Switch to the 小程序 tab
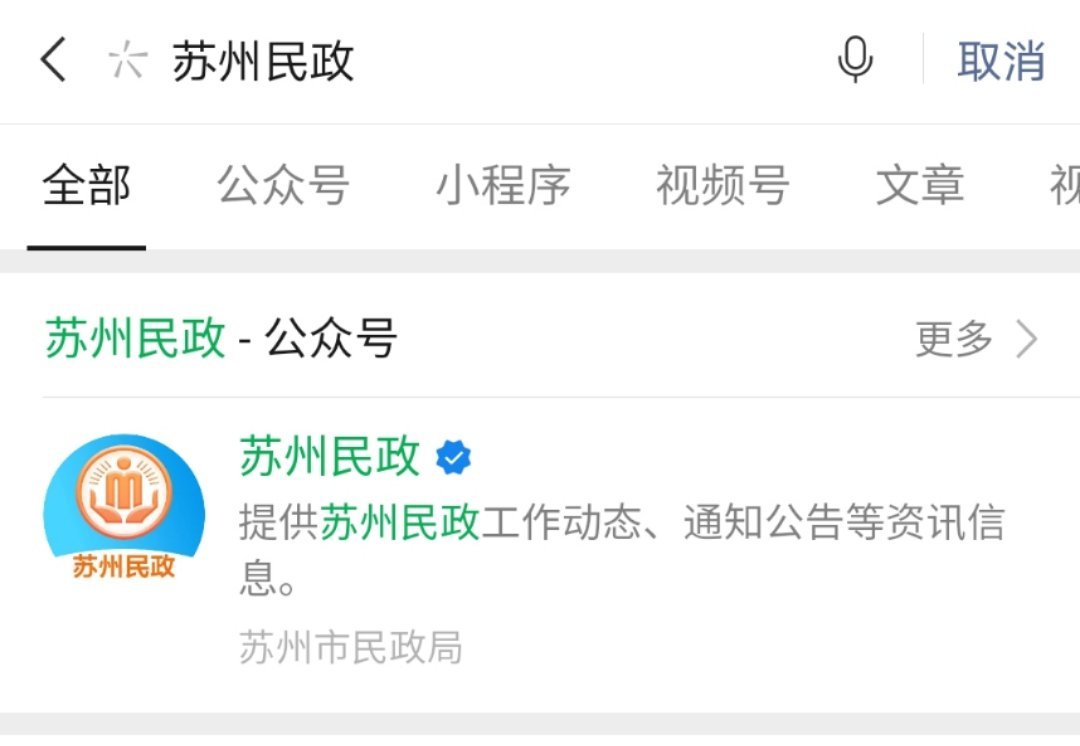This screenshot has height=746, width=1080. (503, 185)
